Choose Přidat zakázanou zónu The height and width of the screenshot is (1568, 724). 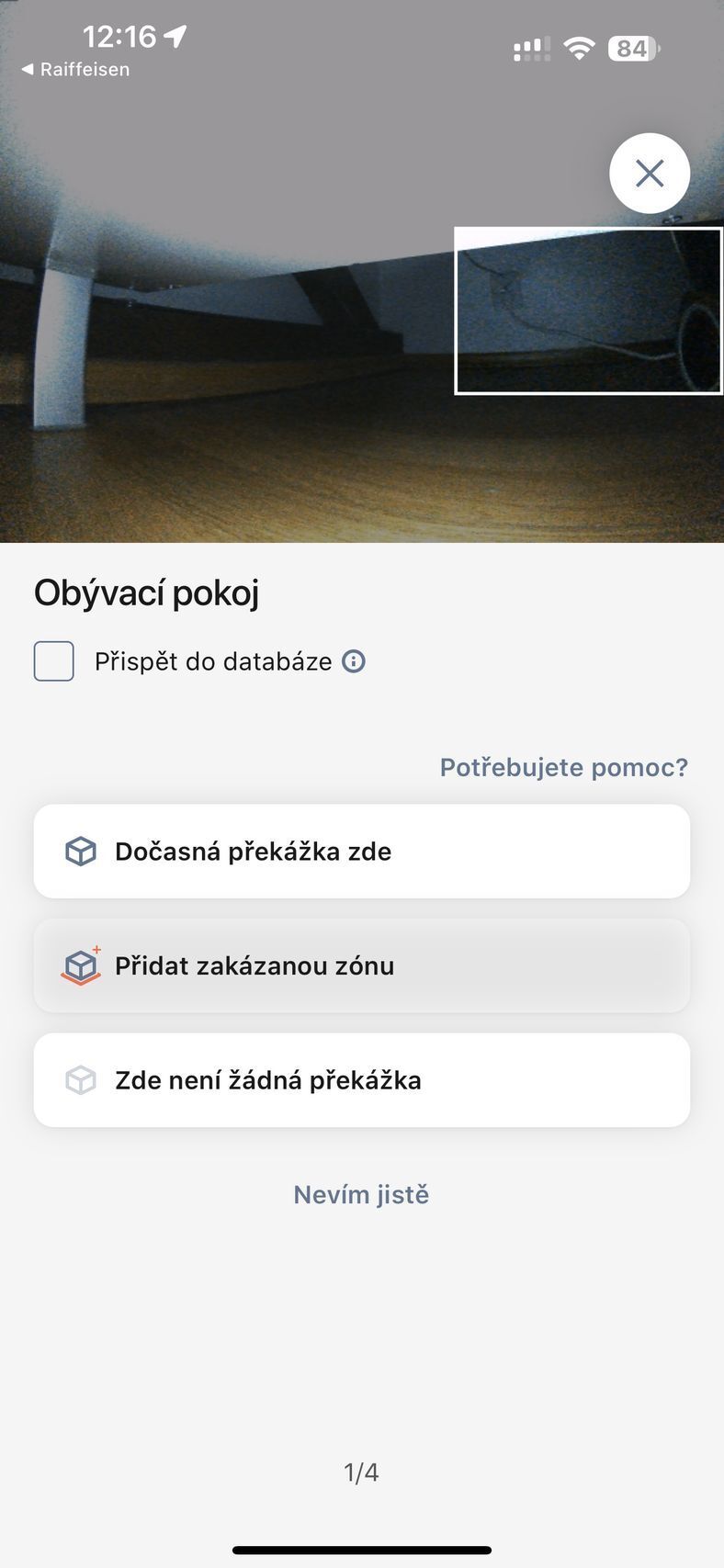point(361,965)
